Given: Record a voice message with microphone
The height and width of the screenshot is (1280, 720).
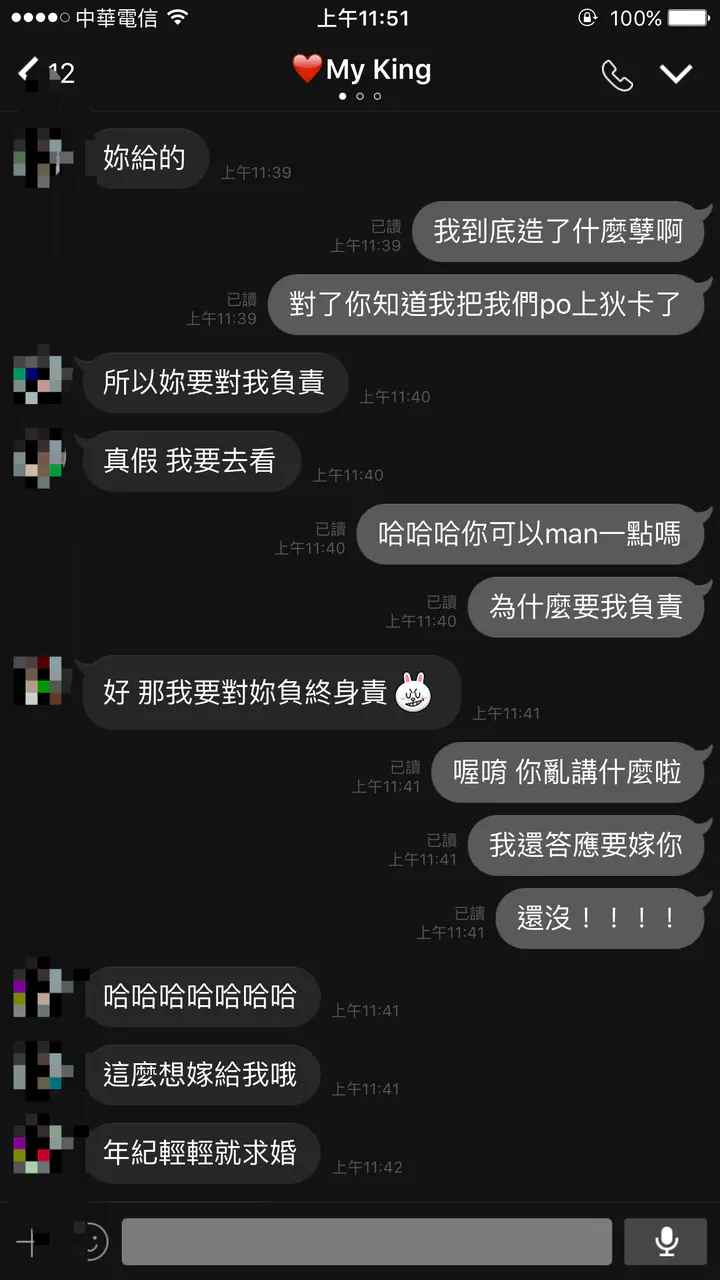Looking at the screenshot, I should (666, 1242).
